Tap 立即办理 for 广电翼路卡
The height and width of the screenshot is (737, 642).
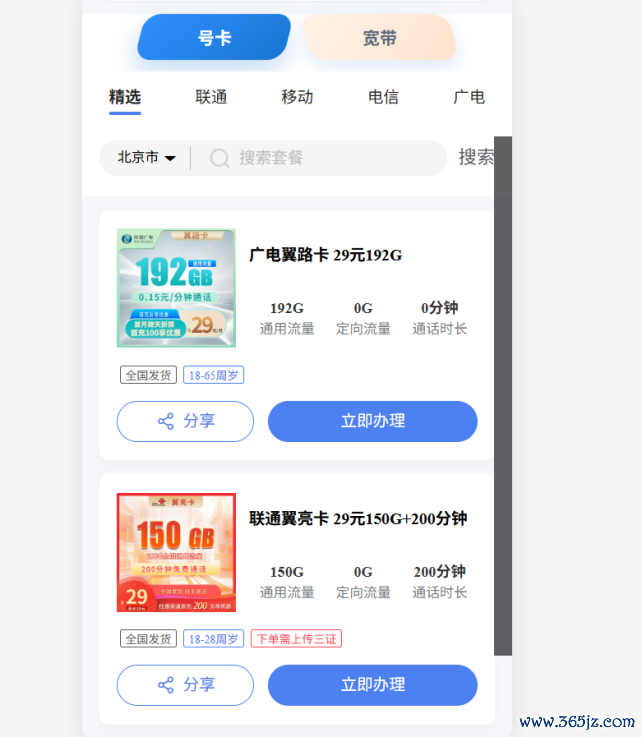click(x=373, y=421)
